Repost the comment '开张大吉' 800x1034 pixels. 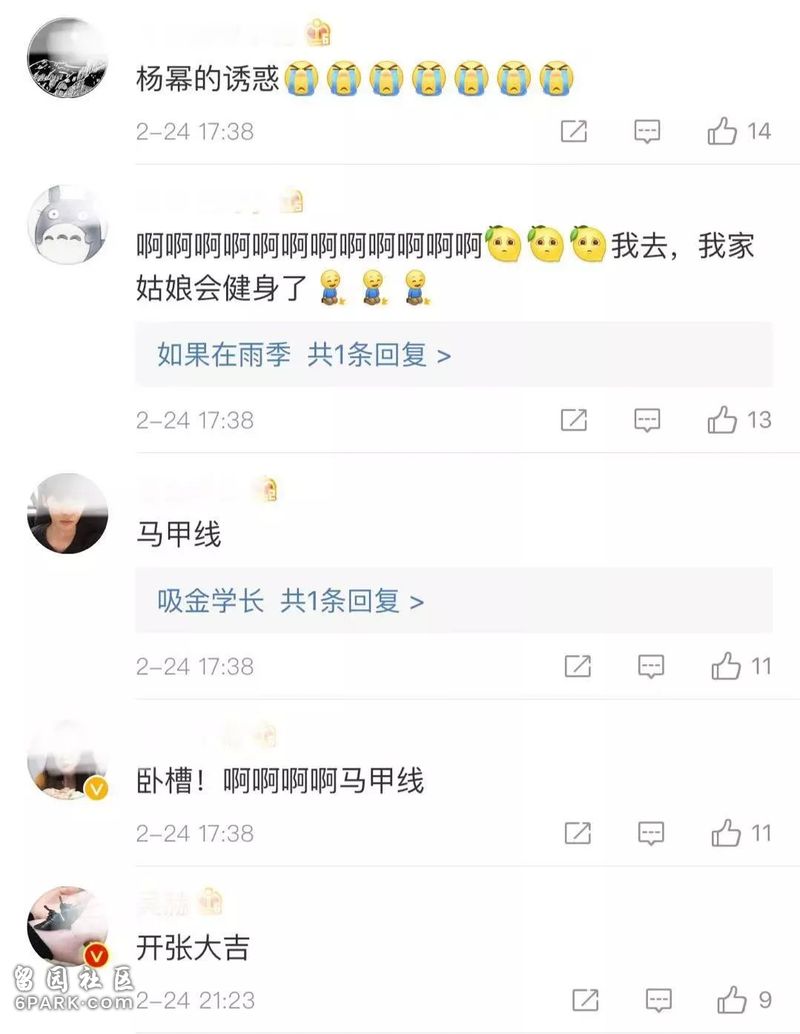[584, 999]
